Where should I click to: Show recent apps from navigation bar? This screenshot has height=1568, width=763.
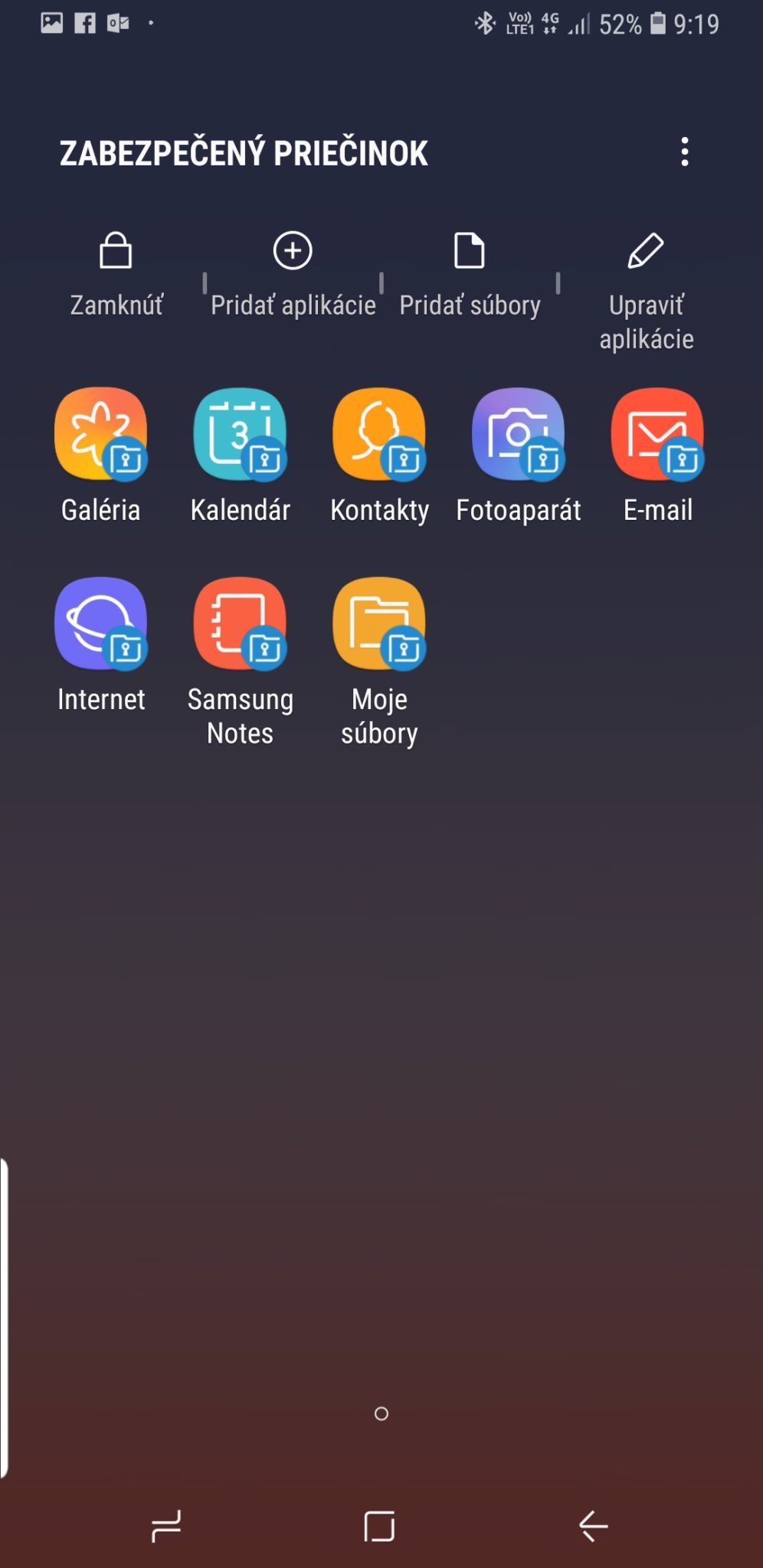point(166,1525)
